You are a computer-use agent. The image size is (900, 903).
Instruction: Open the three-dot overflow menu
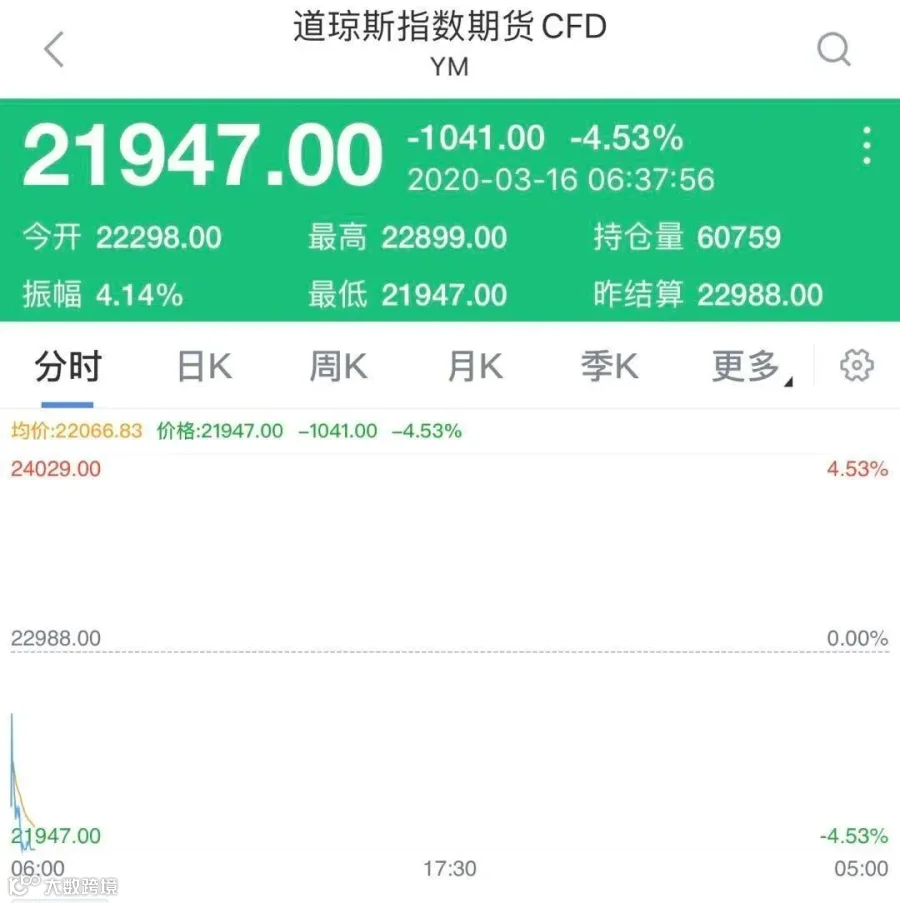point(866,146)
